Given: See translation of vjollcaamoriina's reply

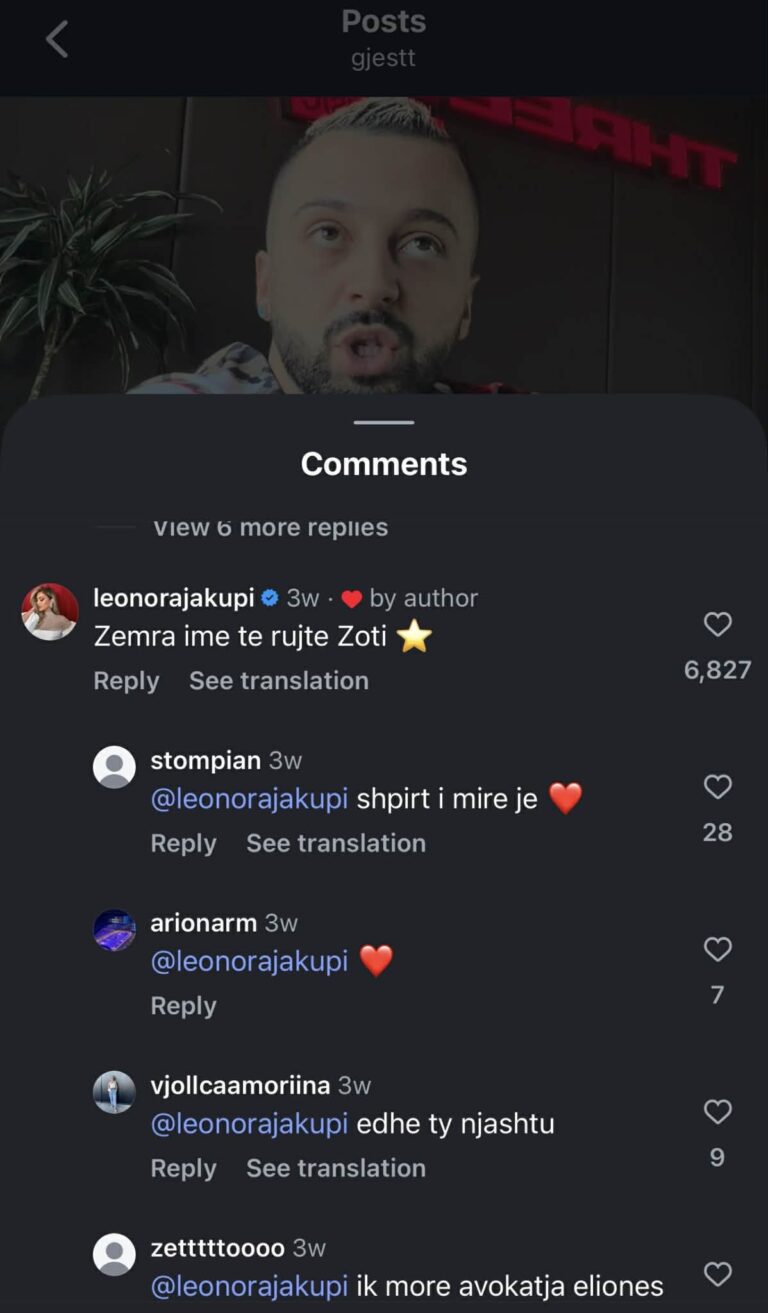Looking at the screenshot, I should pyautogui.click(x=335, y=1168).
